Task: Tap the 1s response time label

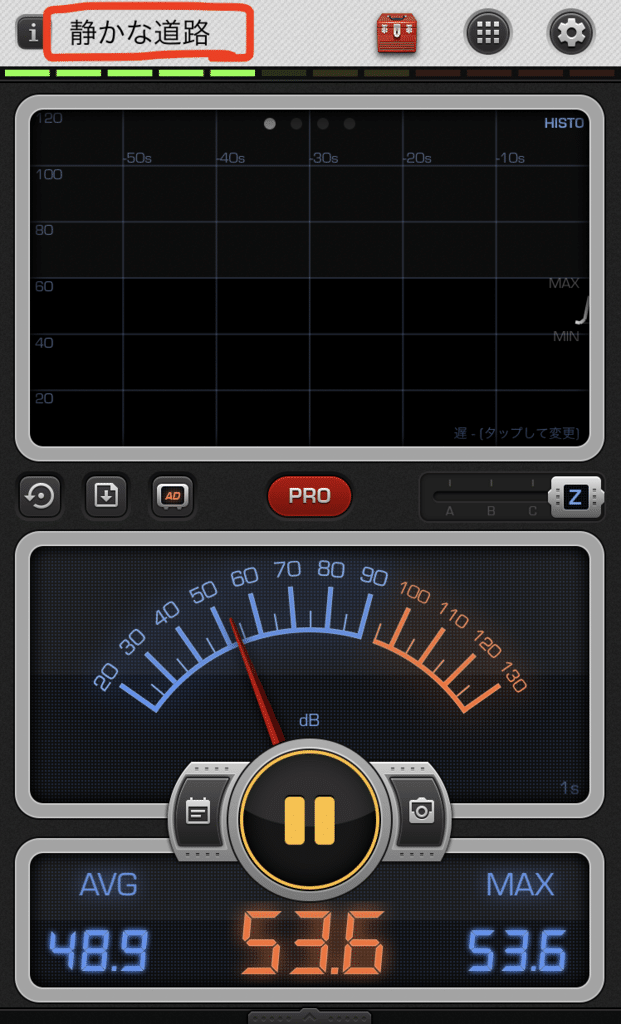Action: [569, 789]
